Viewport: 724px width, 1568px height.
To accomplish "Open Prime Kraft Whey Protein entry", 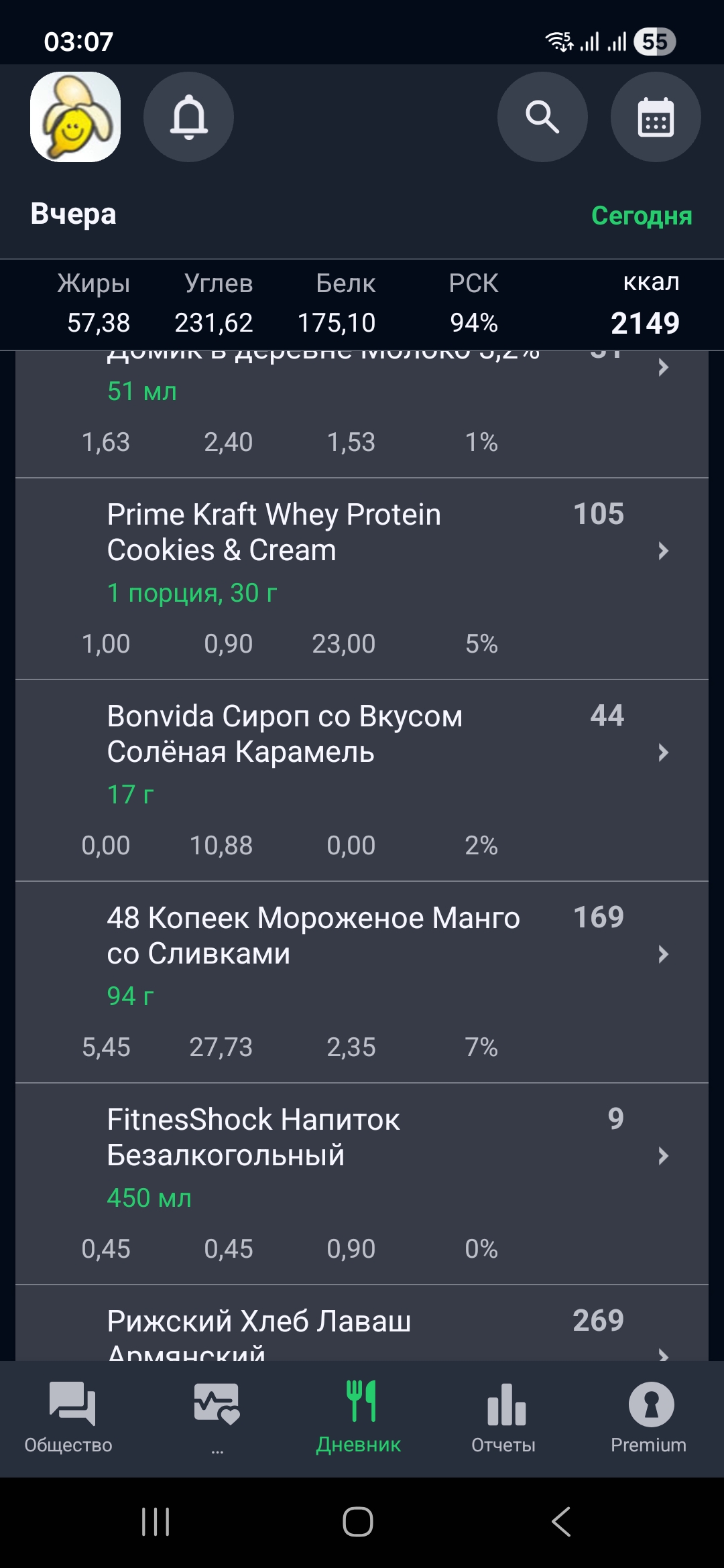I will tap(362, 576).
